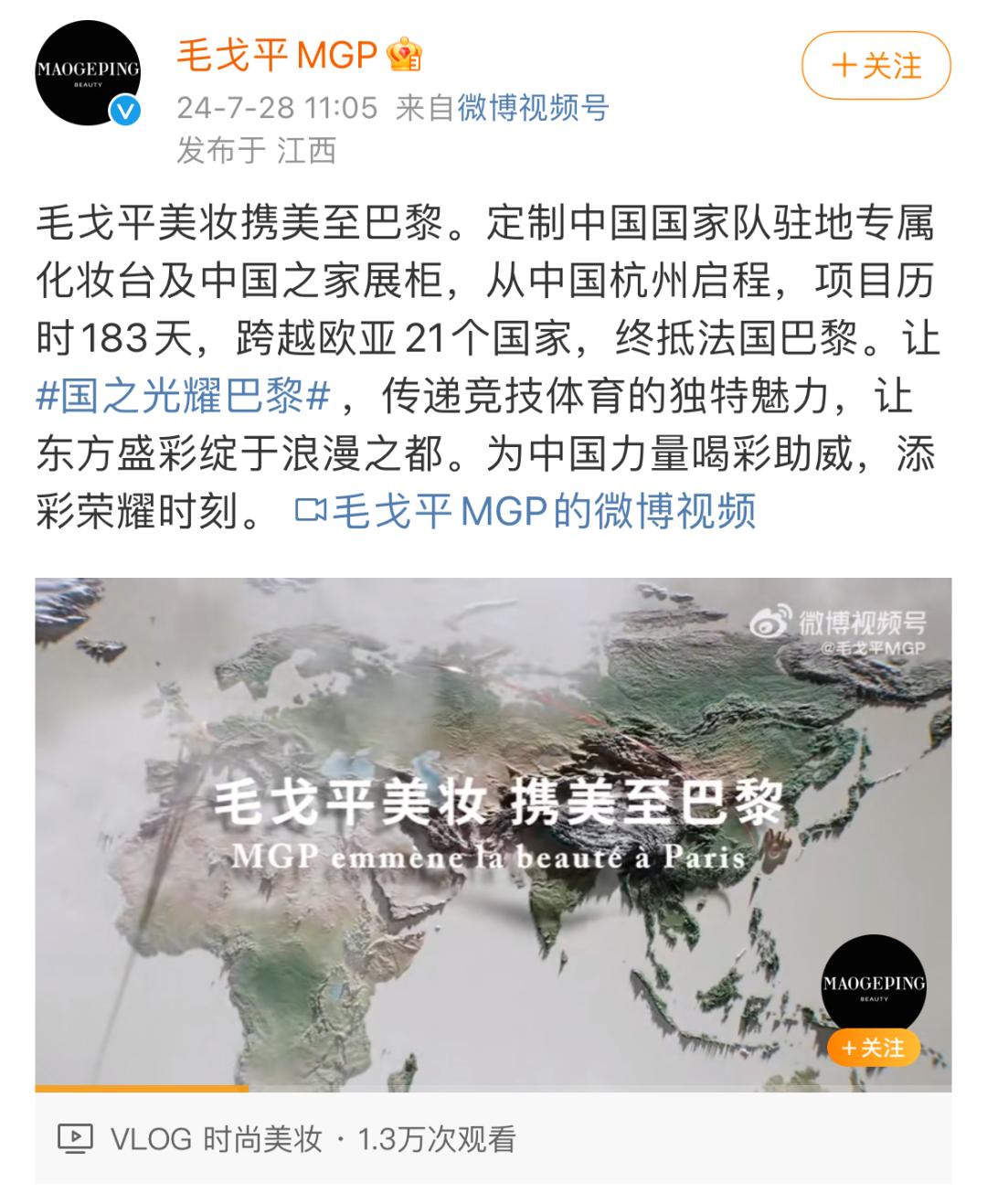Open the 微博视频号 source link
987x1204 pixels.
(x=533, y=108)
